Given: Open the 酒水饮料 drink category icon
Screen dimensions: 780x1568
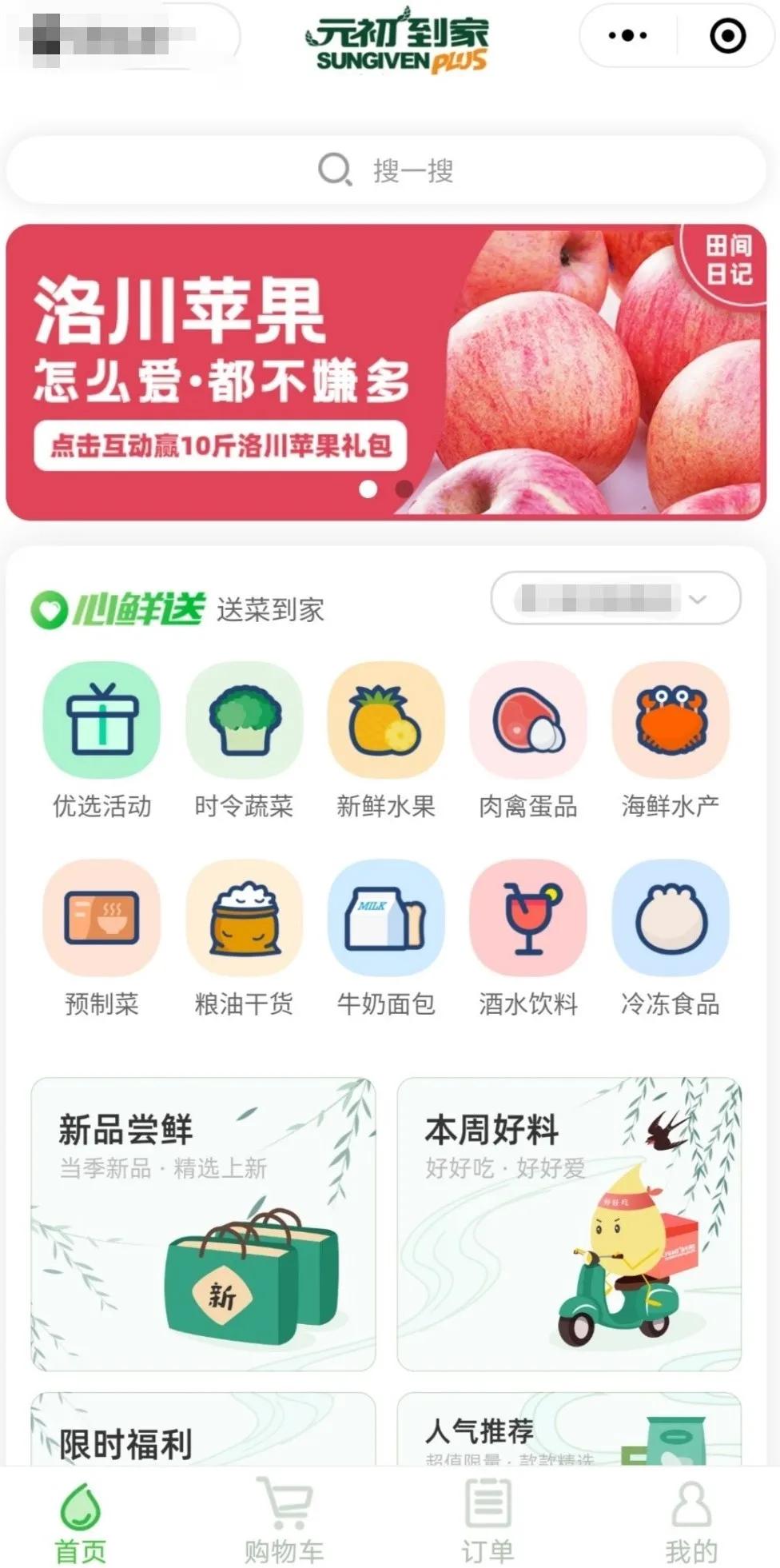Looking at the screenshot, I should pos(528,920).
